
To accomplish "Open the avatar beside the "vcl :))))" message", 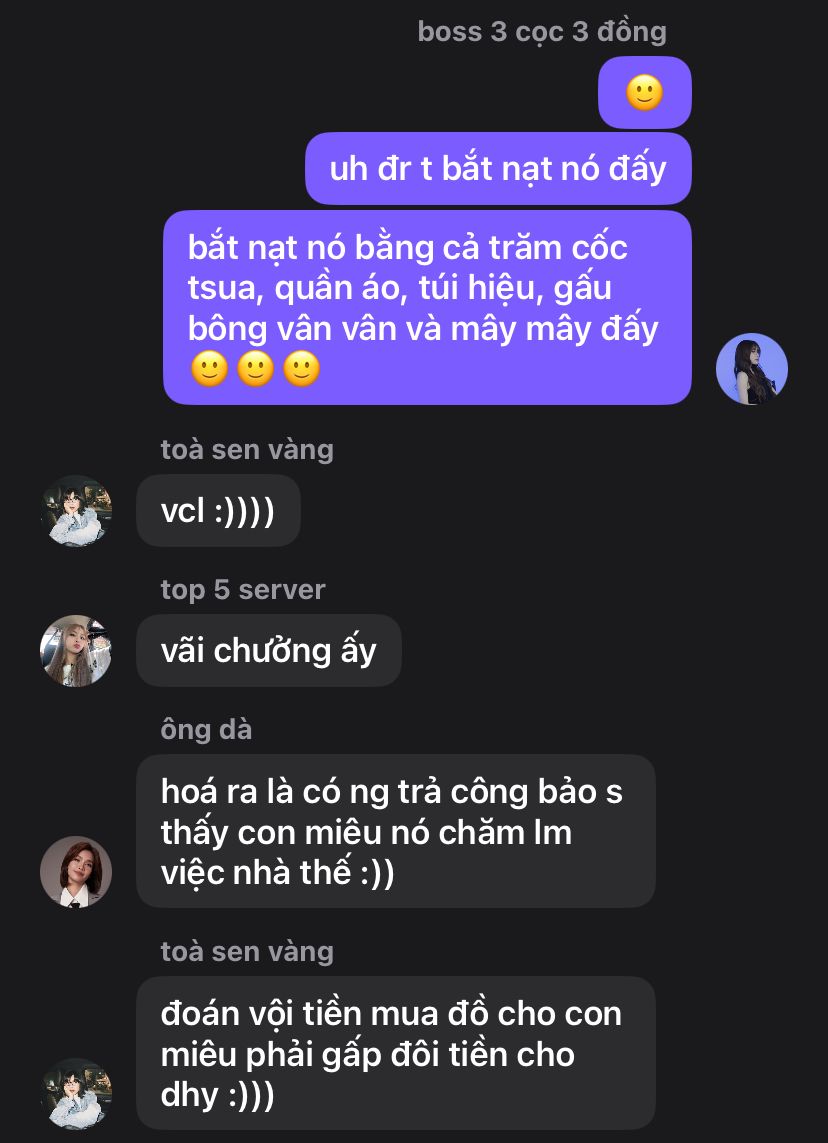I will [x=76, y=511].
